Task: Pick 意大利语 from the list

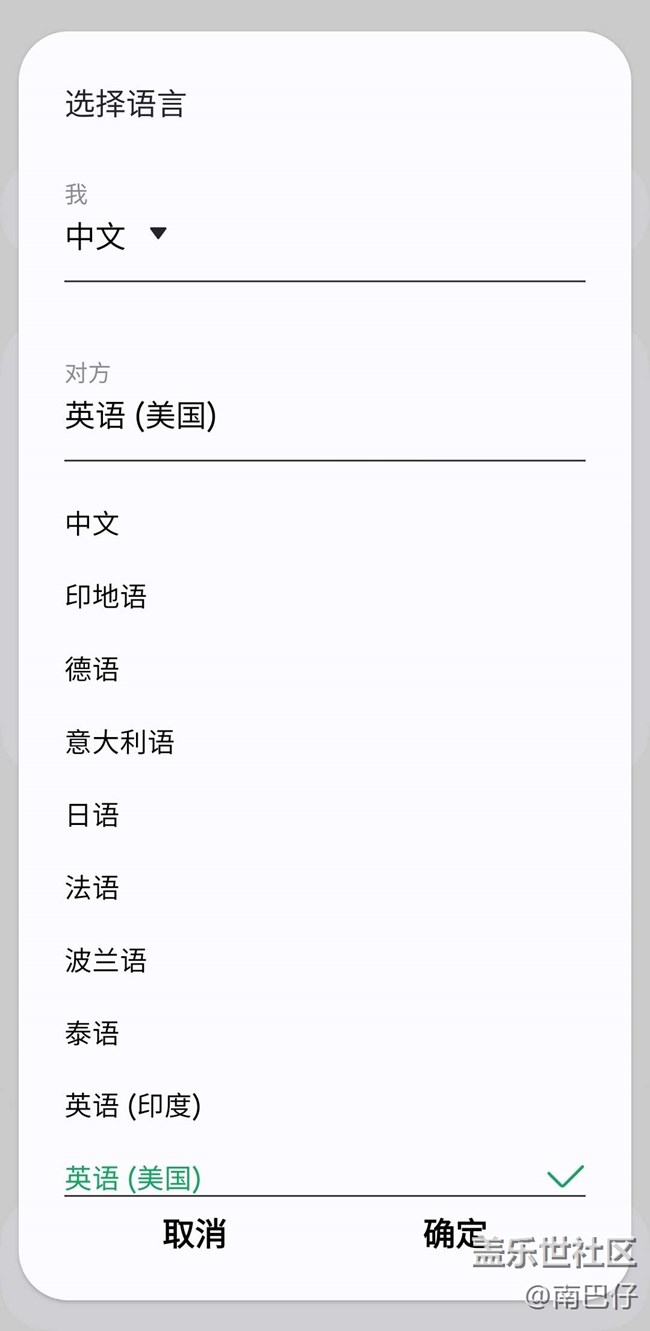Action: coord(324,742)
